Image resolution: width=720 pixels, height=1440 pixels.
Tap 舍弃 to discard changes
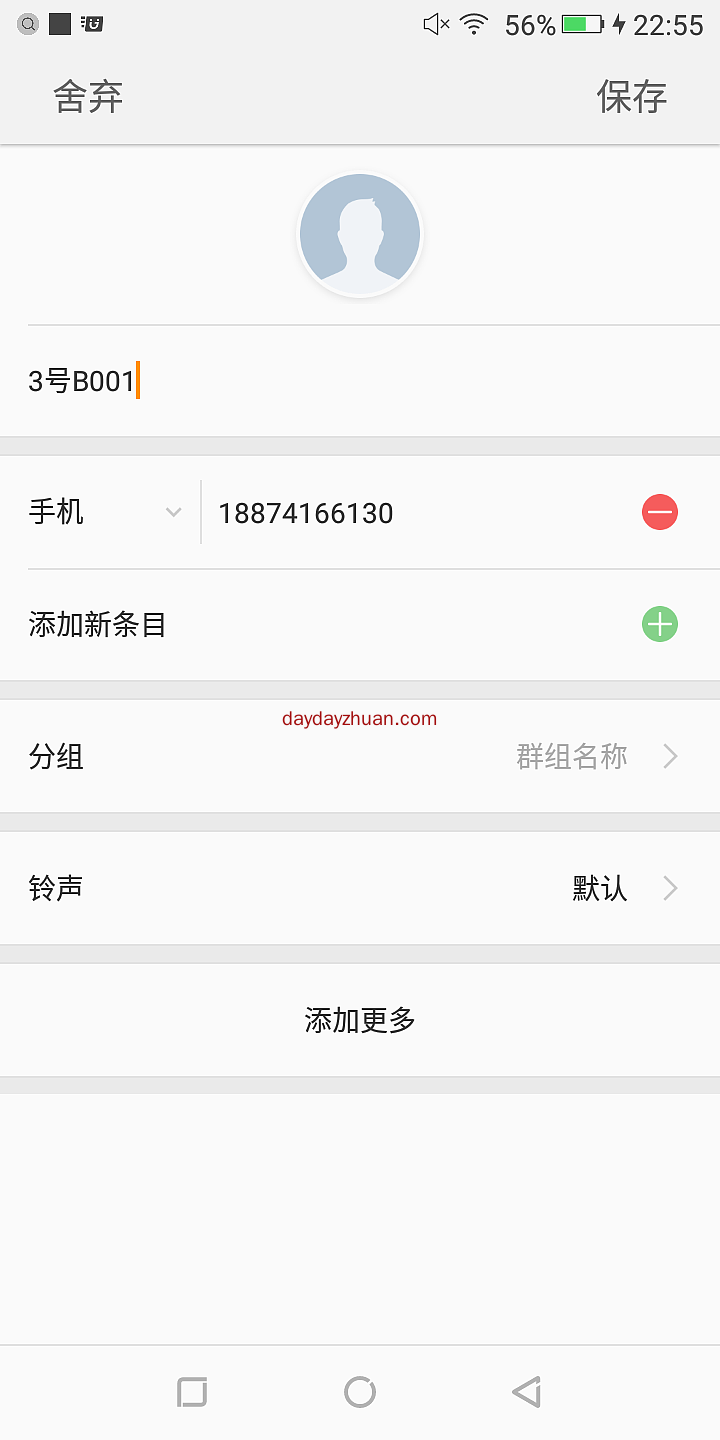[88, 97]
